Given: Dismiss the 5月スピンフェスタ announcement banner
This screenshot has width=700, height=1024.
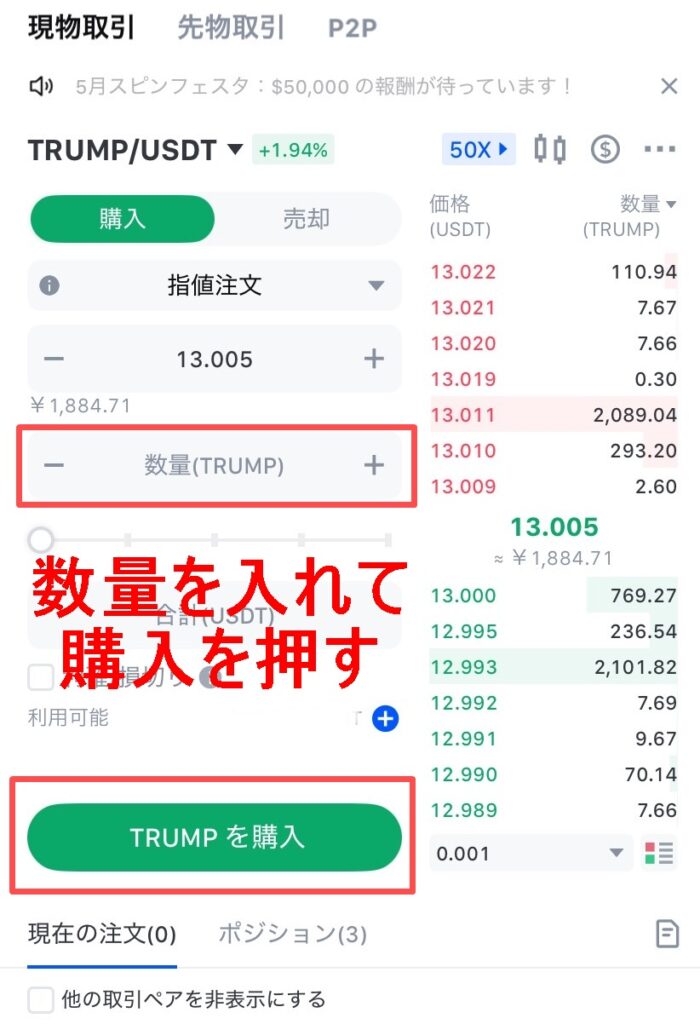Looking at the screenshot, I should coord(669,86).
